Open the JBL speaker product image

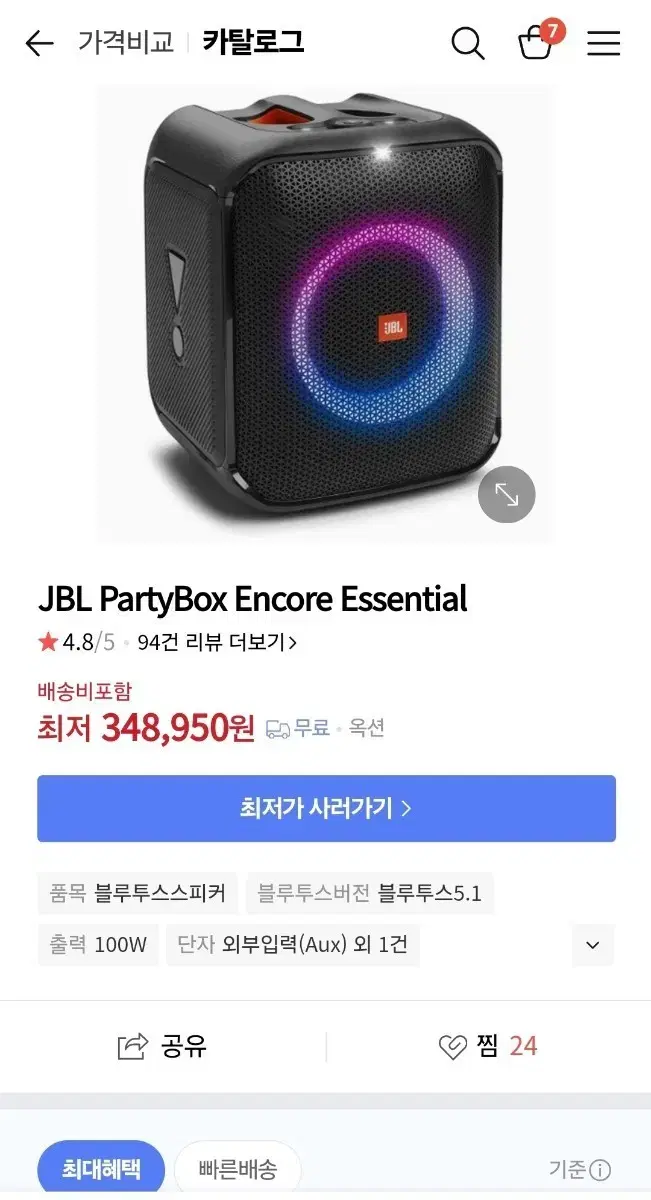point(323,312)
